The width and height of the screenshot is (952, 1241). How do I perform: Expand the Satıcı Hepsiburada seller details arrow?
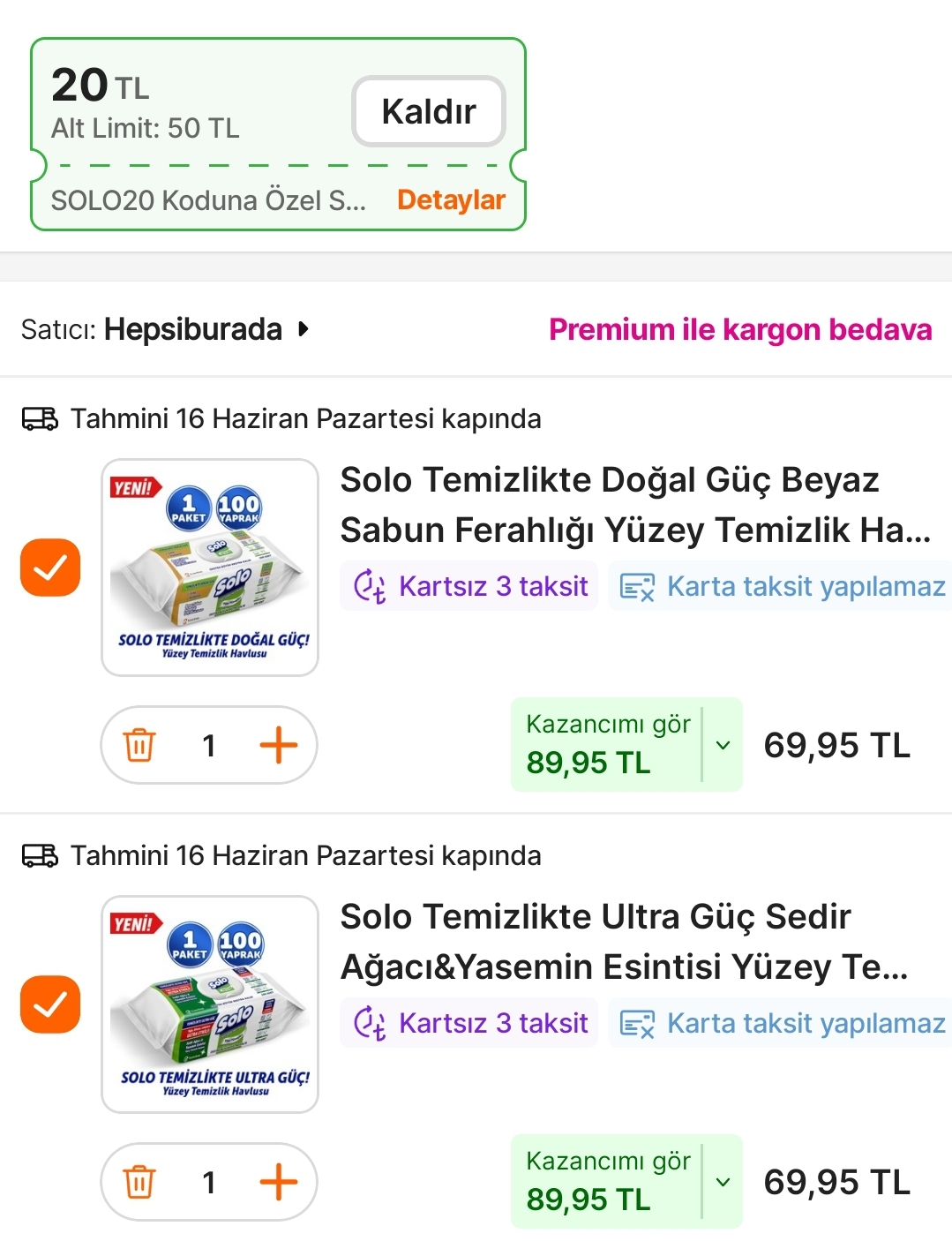(x=304, y=329)
